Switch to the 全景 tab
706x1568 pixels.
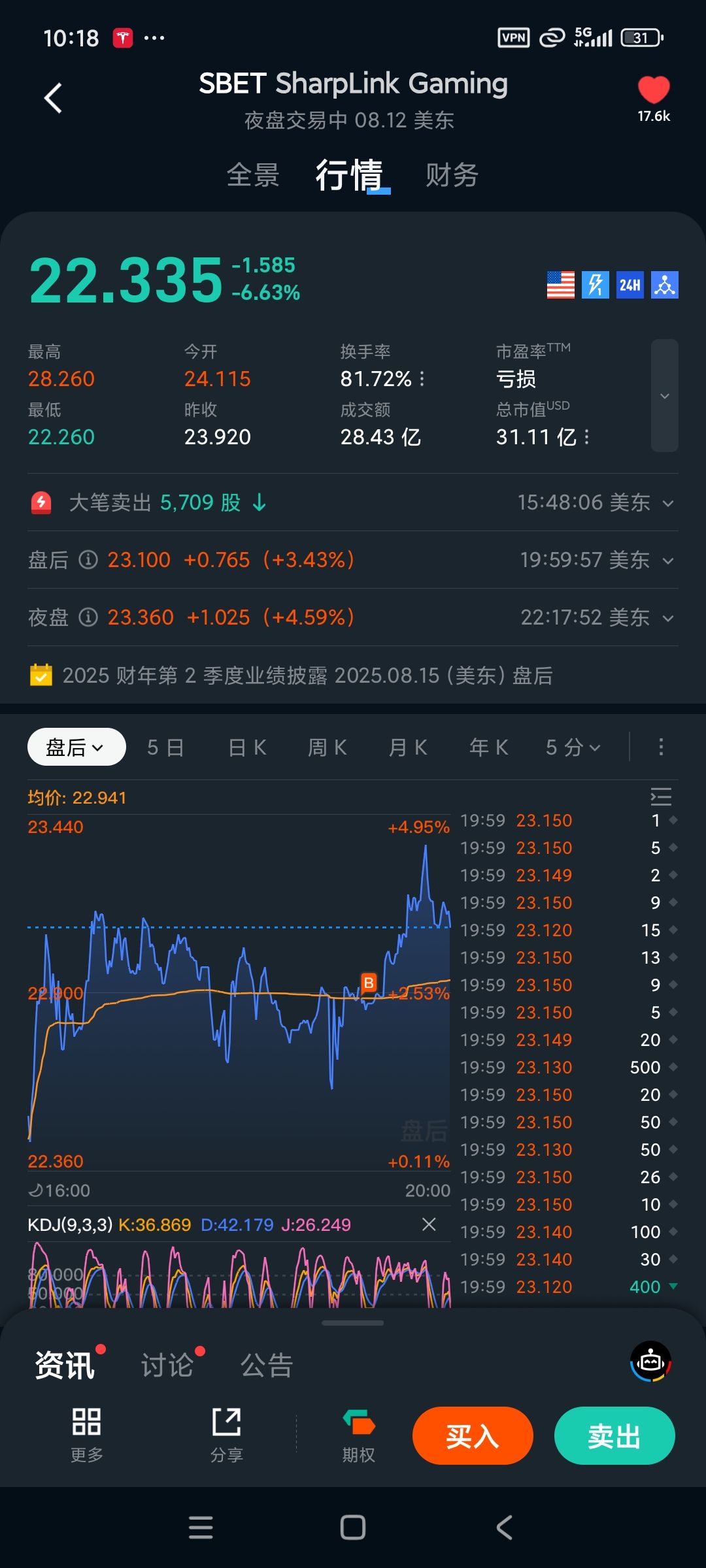[x=253, y=175]
